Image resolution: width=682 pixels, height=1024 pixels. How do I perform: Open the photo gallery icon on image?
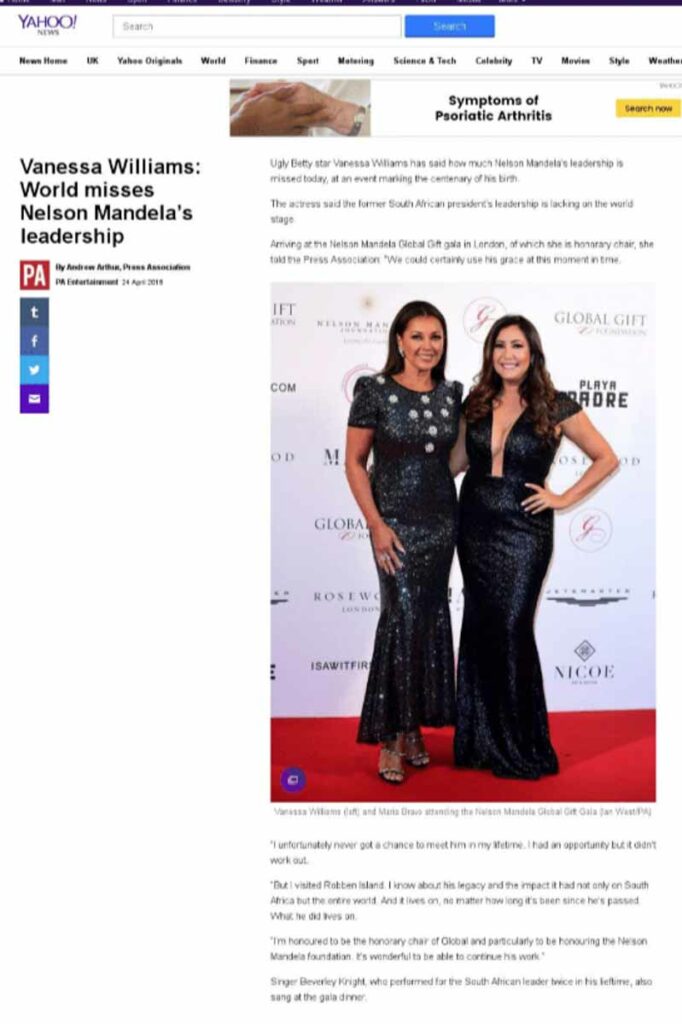(x=293, y=779)
